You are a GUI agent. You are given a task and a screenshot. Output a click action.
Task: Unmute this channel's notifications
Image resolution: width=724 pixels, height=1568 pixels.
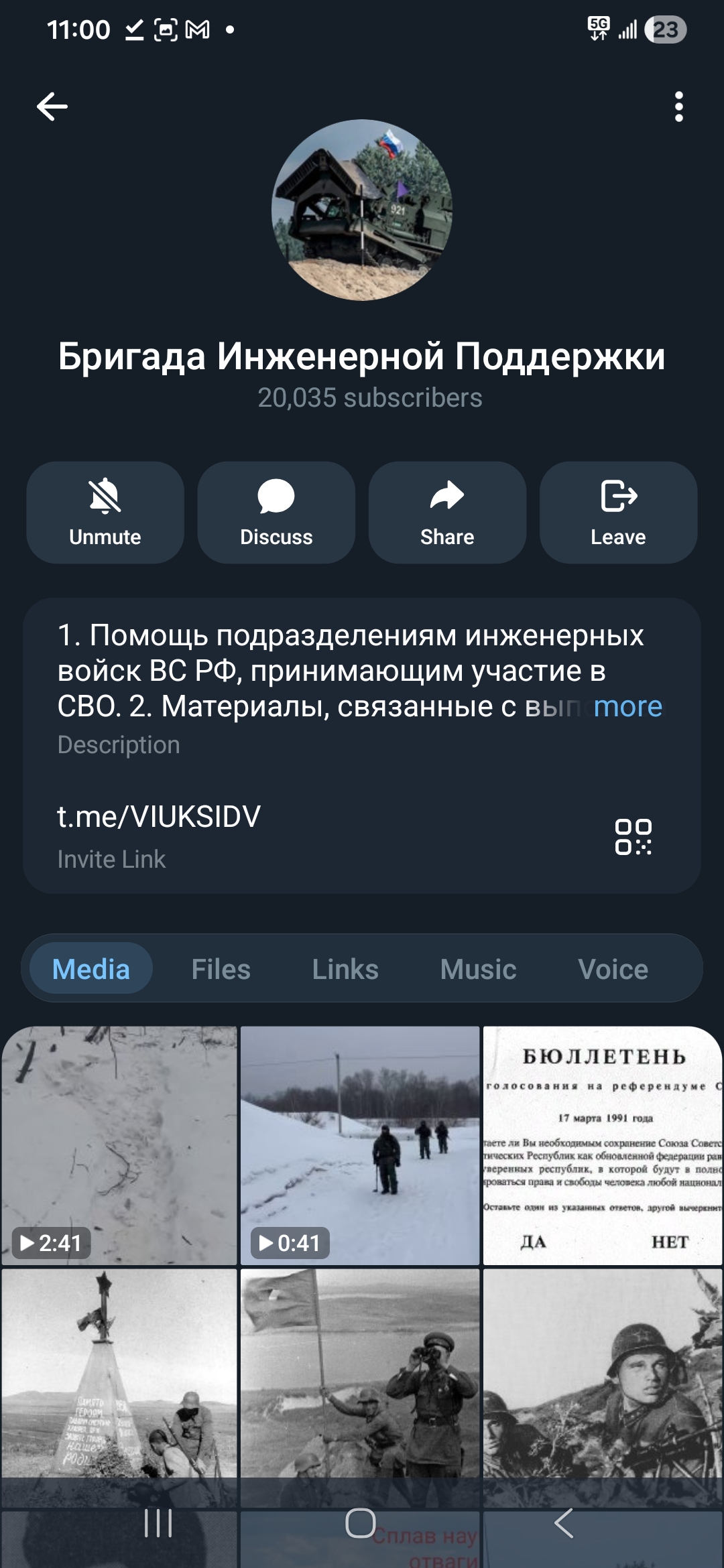tap(105, 512)
